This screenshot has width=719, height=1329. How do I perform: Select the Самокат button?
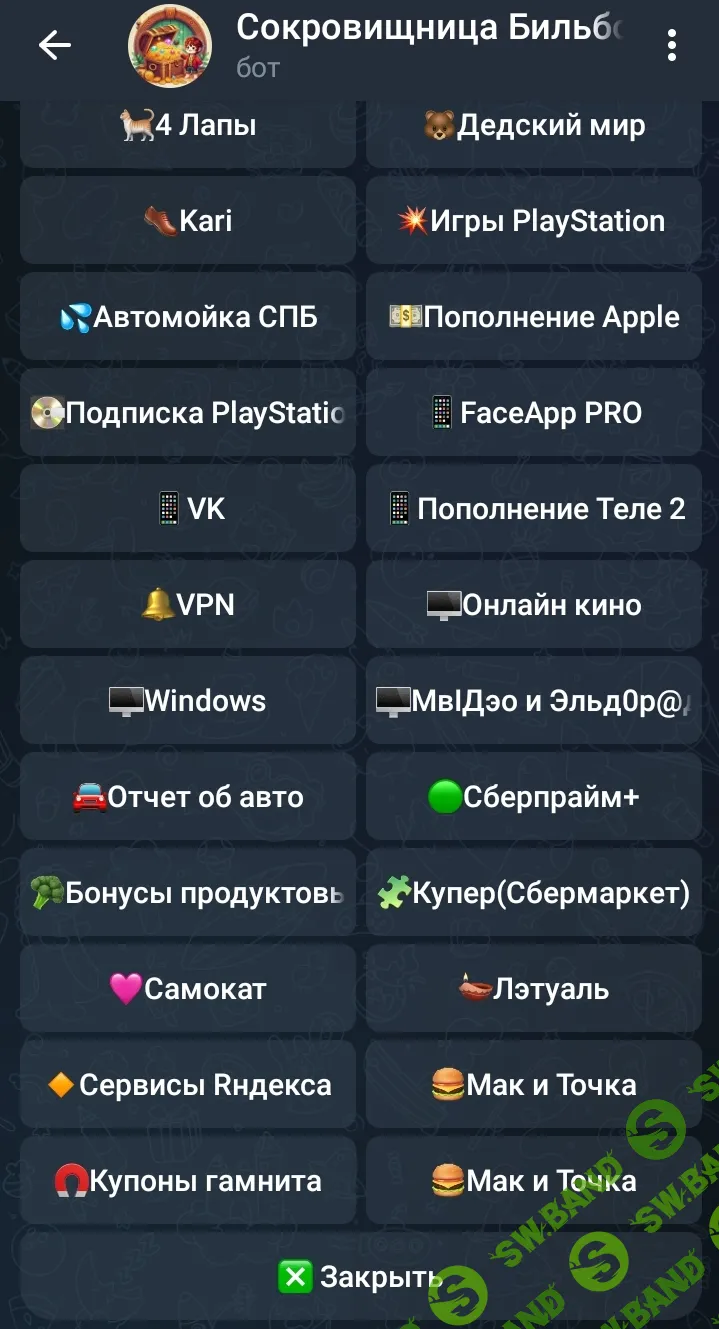(x=188, y=989)
